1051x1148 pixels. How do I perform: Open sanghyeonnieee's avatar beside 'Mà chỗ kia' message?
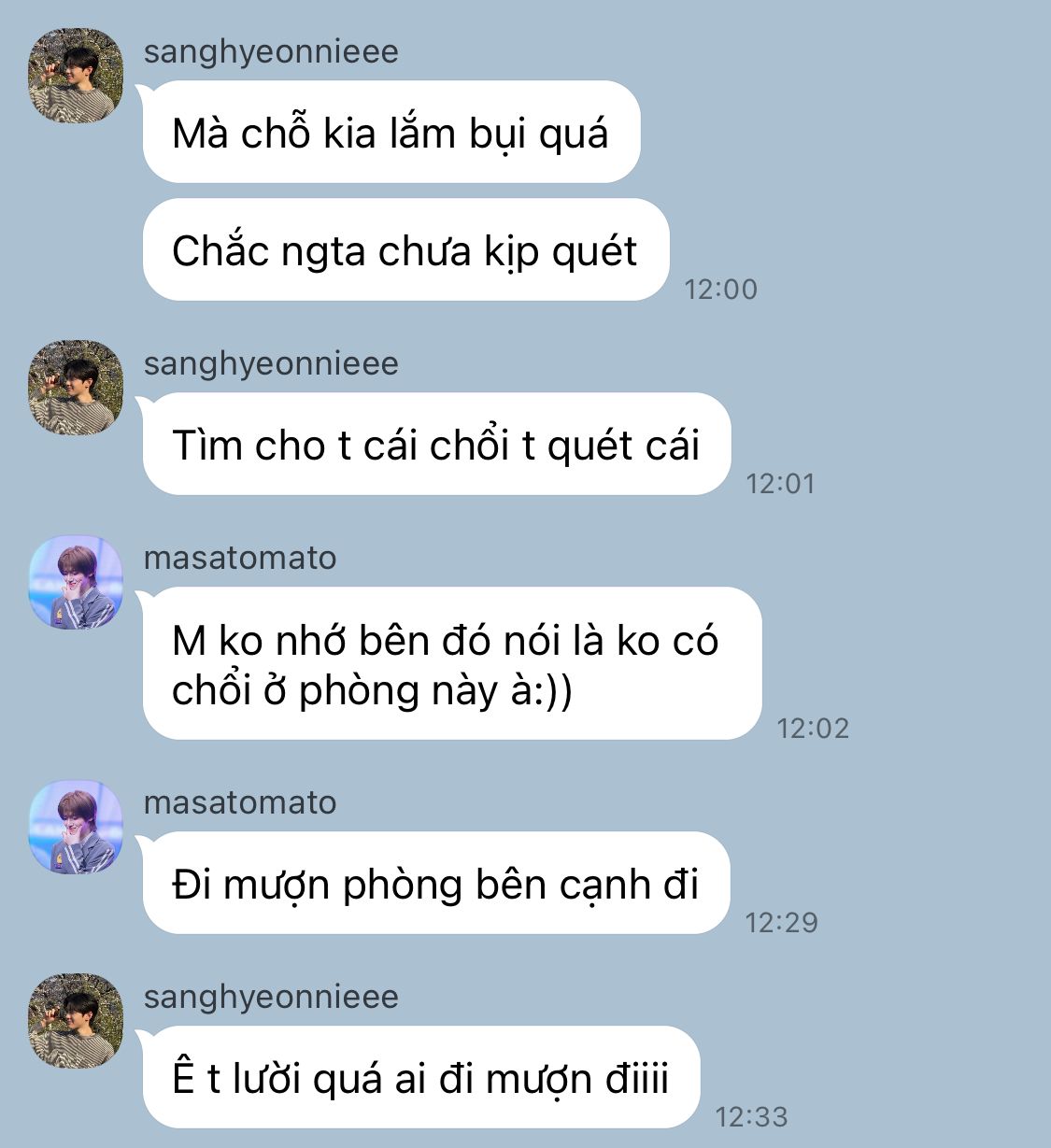pos(76,76)
